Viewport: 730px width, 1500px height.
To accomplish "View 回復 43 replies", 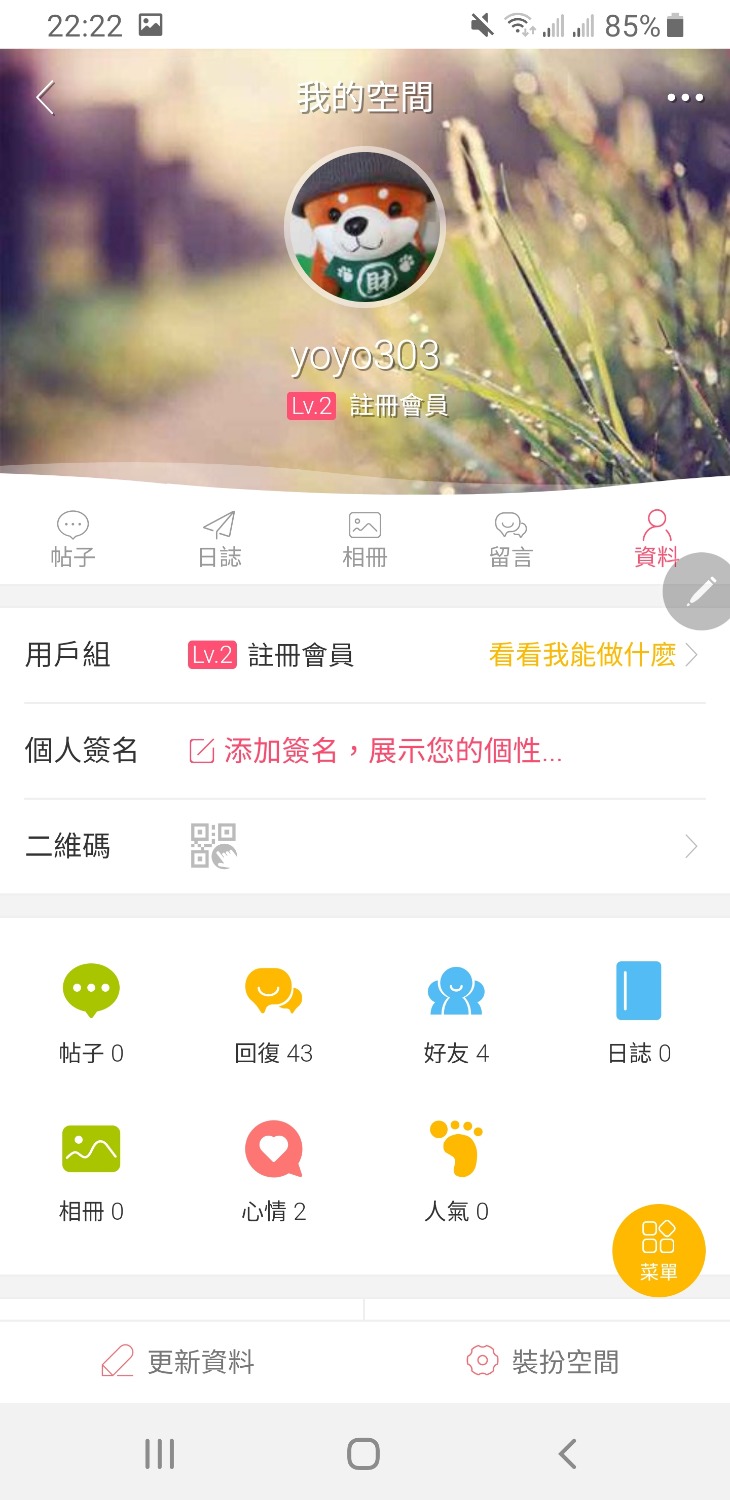I will click(273, 1011).
